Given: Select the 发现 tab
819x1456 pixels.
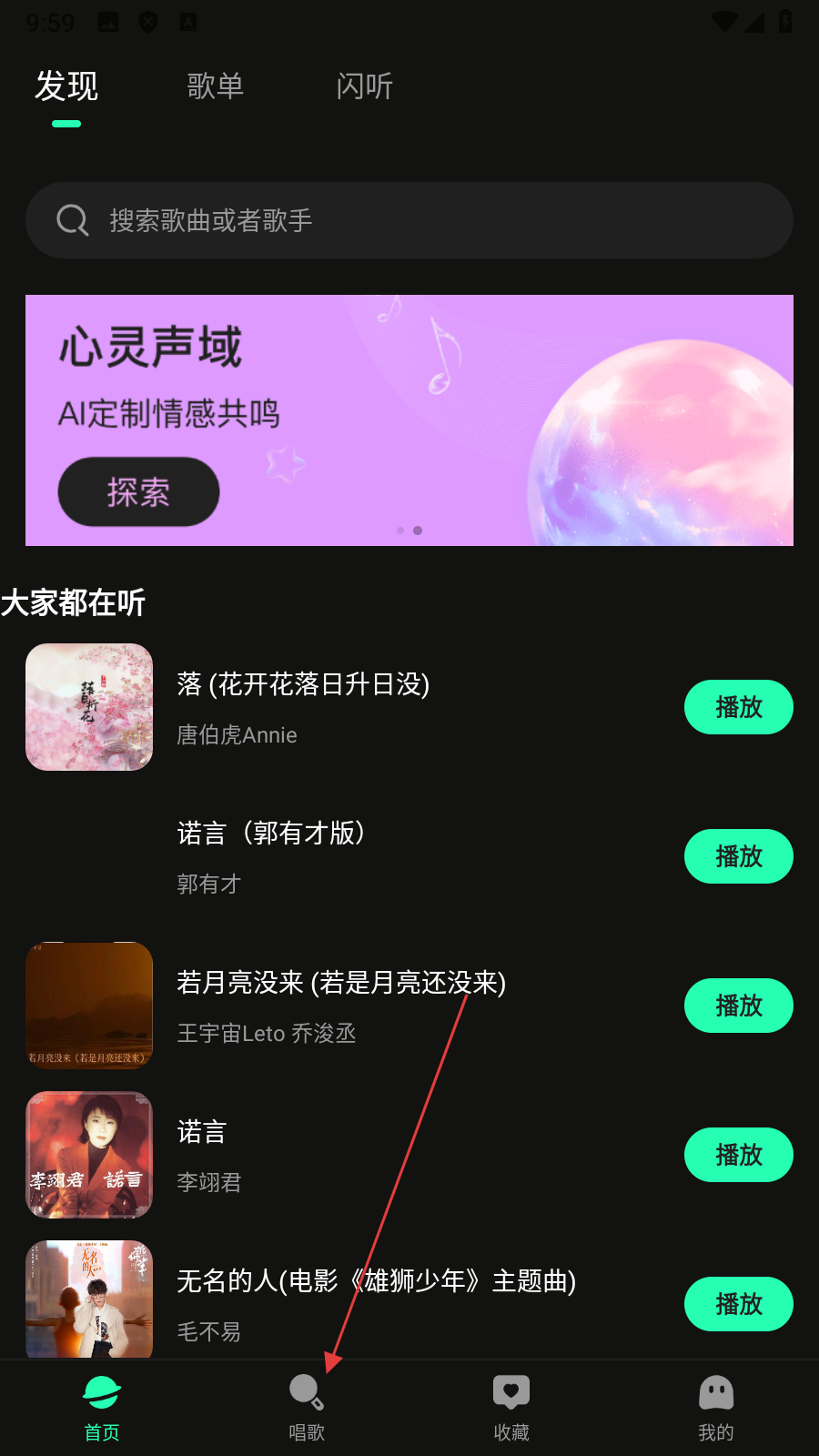Looking at the screenshot, I should pyautogui.click(x=66, y=86).
